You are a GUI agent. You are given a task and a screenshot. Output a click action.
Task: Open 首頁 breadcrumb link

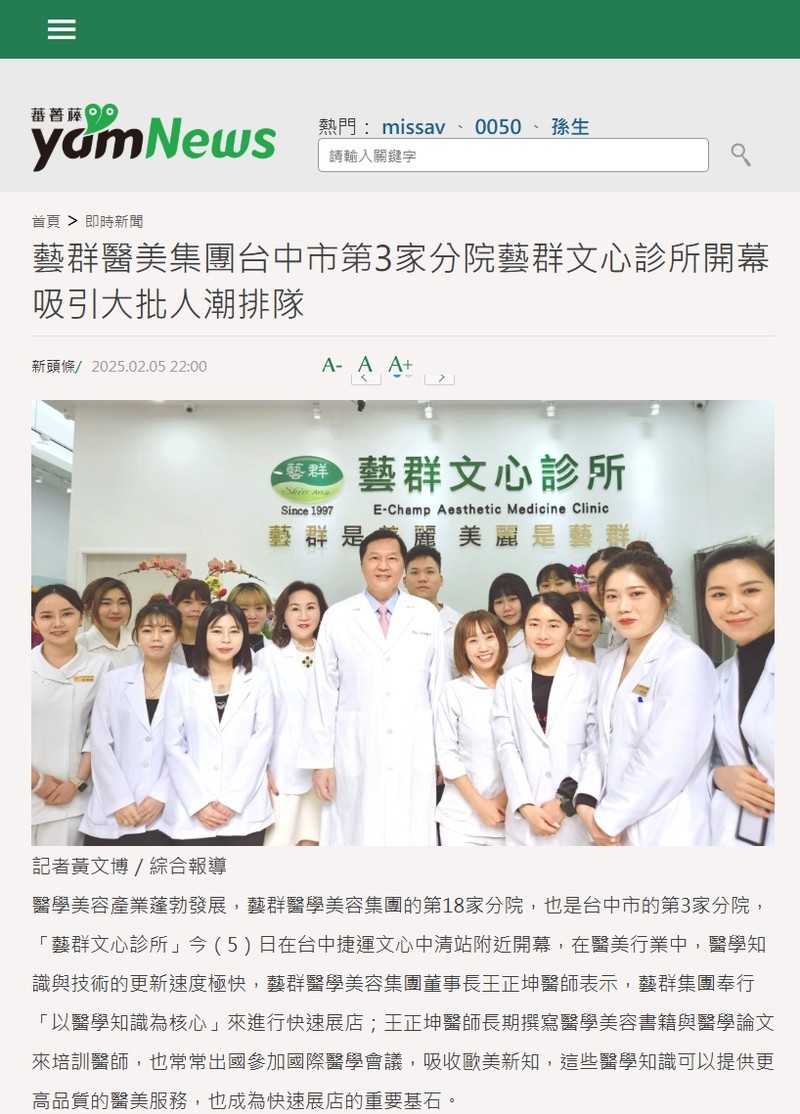(x=46, y=221)
